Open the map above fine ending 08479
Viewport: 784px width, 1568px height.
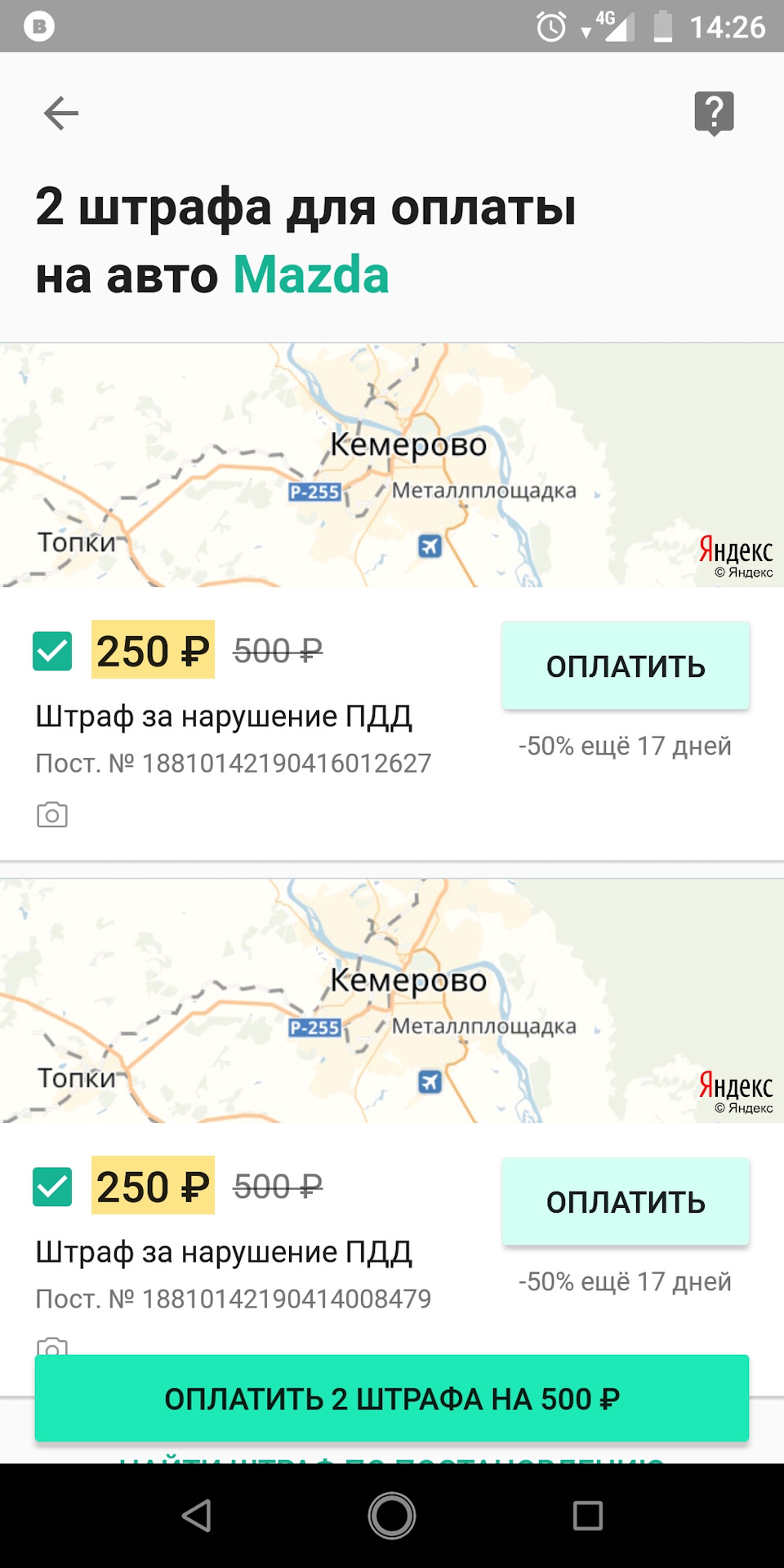(x=392, y=1000)
